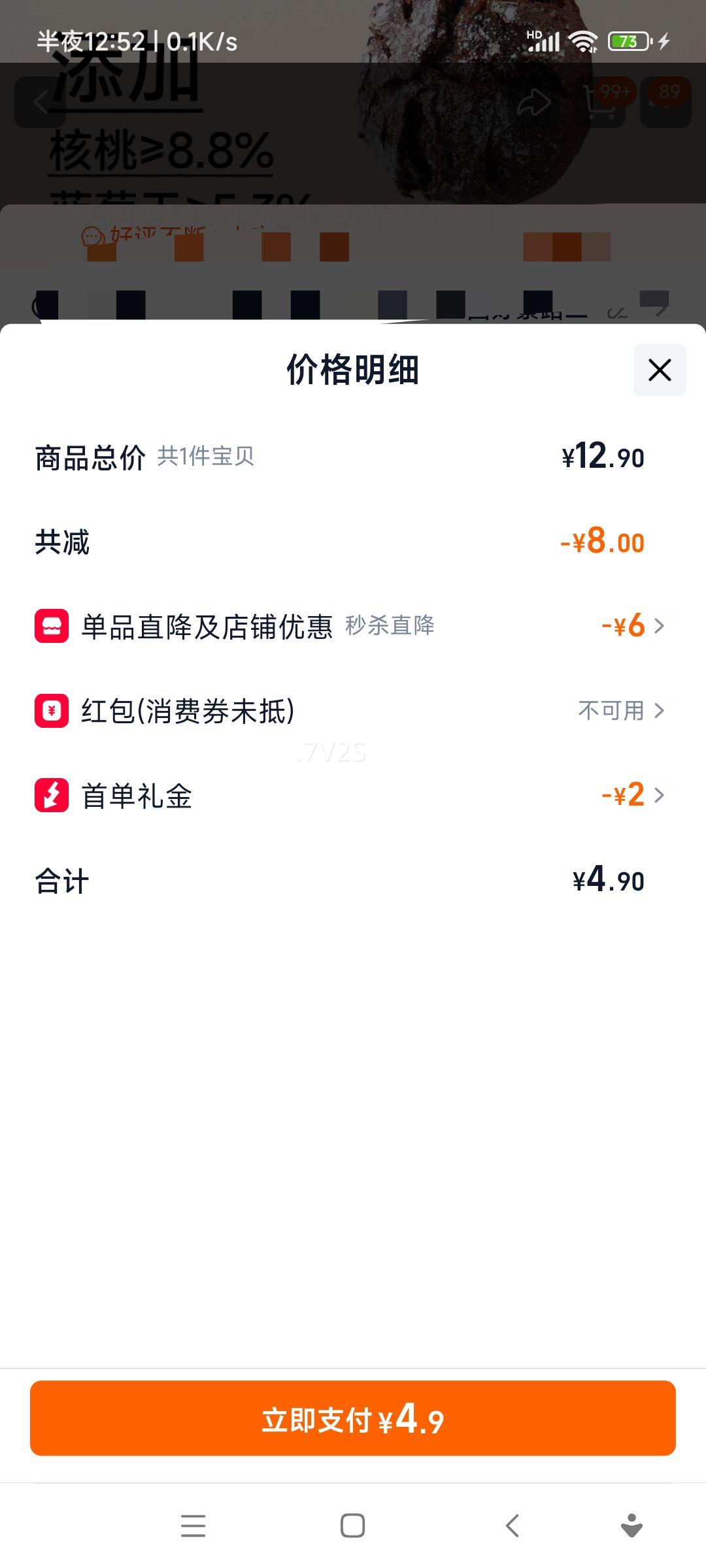The image size is (706, 1568).
Task: Go to the system home screen
Action: click(353, 1526)
